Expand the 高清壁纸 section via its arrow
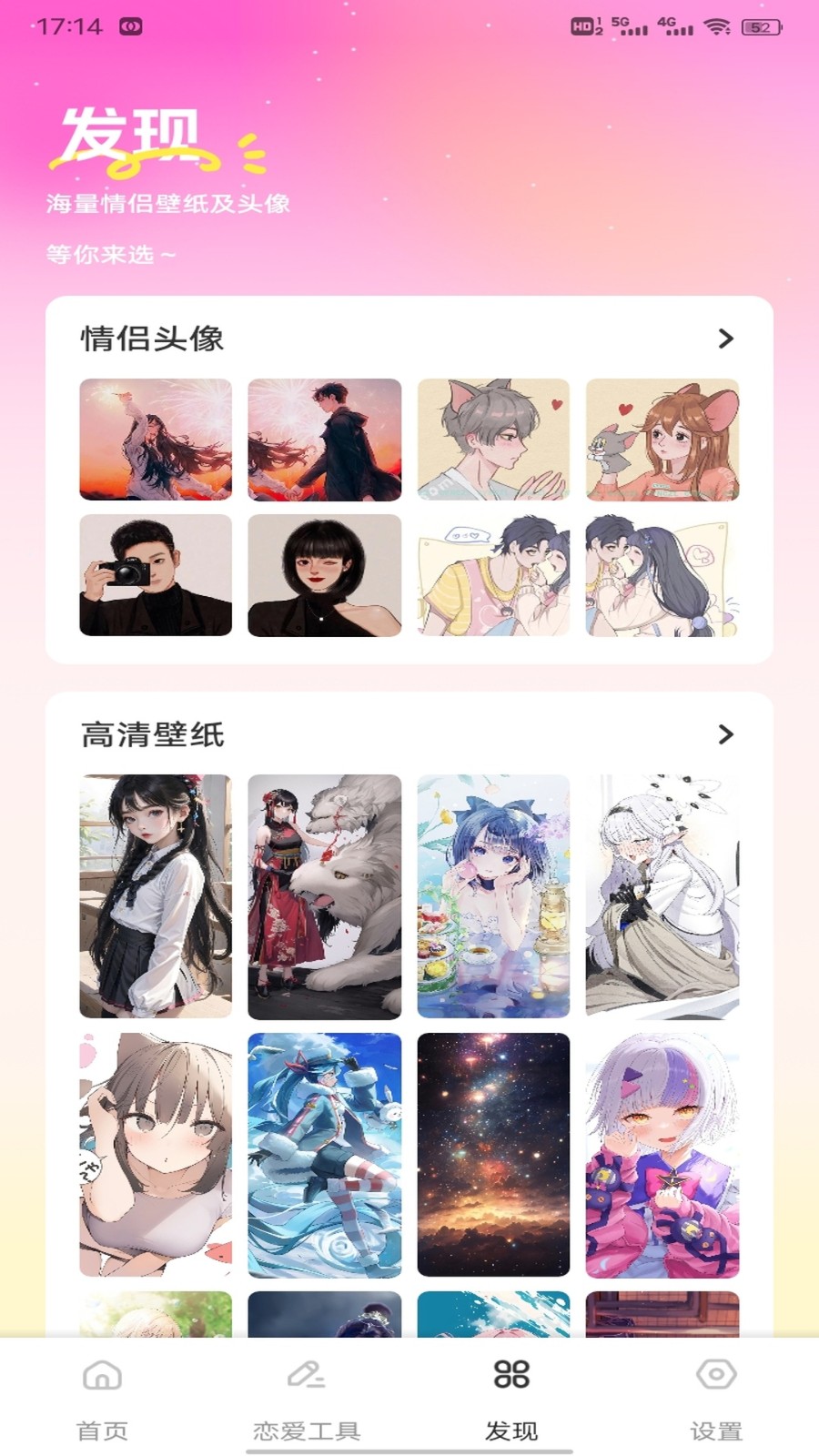Image resolution: width=819 pixels, height=1456 pixels. [x=725, y=733]
